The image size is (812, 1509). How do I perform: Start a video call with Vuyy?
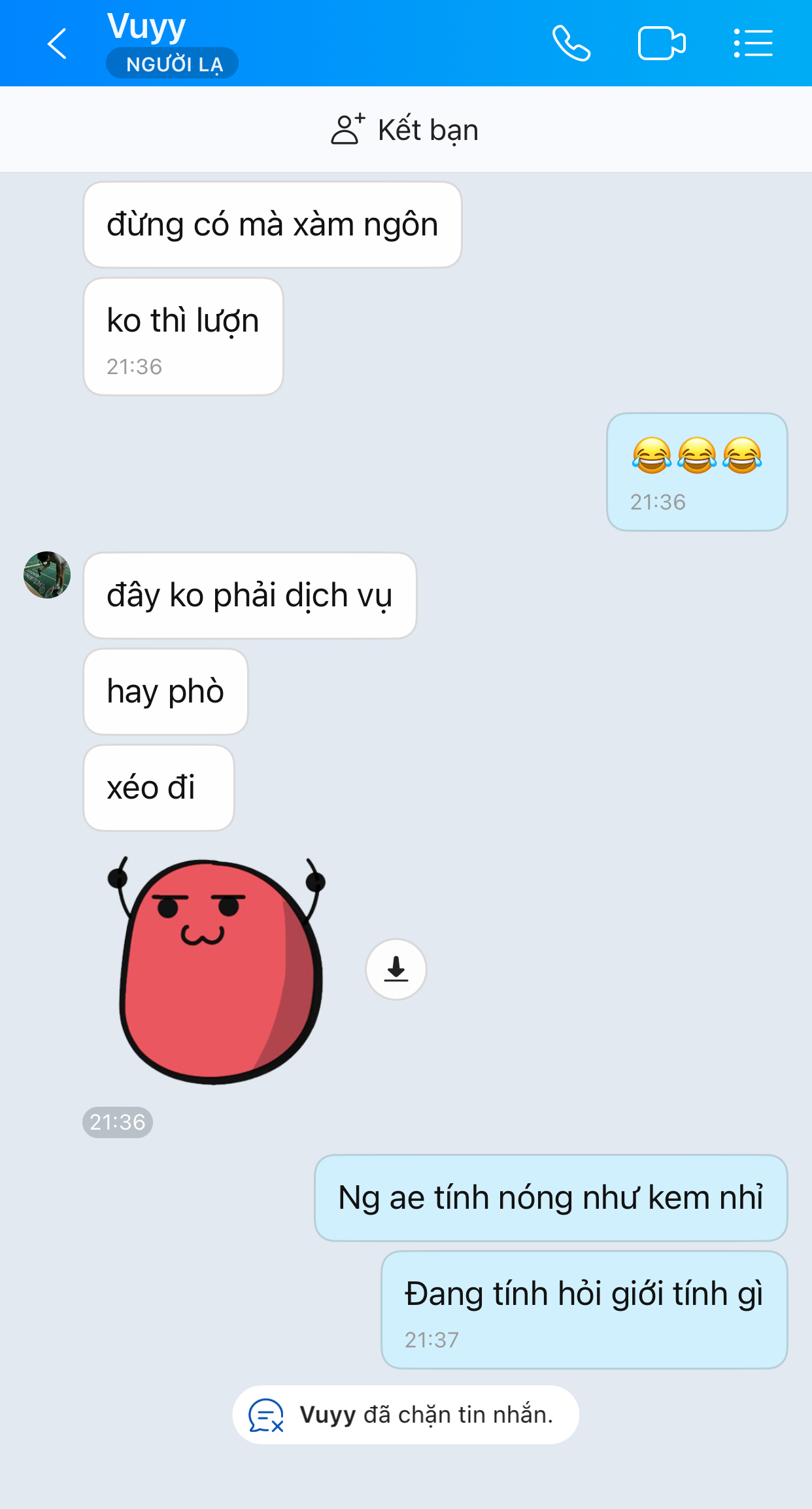tap(661, 44)
